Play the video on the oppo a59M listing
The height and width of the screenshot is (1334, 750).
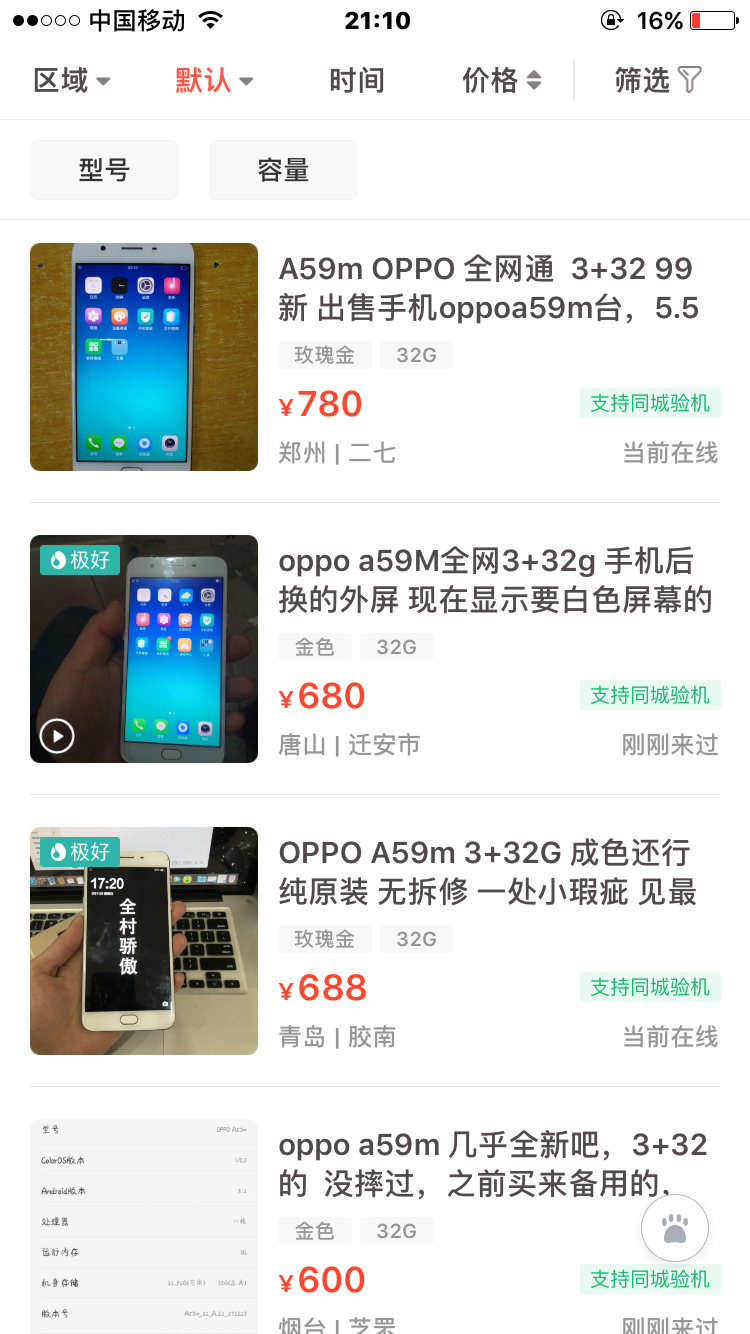(x=56, y=735)
